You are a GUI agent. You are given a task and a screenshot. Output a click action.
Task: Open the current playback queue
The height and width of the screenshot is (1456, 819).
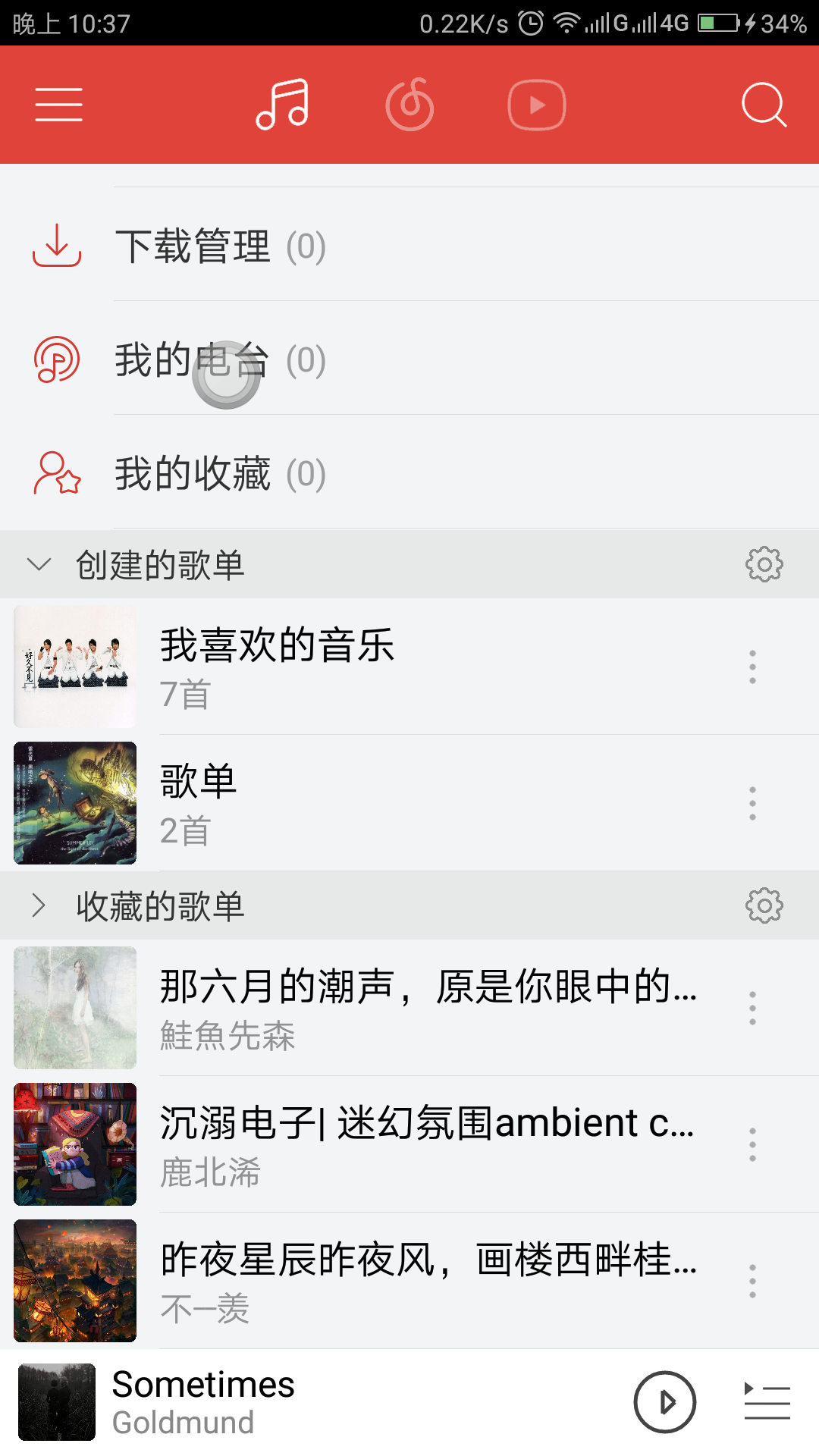pyautogui.click(x=767, y=1402)
